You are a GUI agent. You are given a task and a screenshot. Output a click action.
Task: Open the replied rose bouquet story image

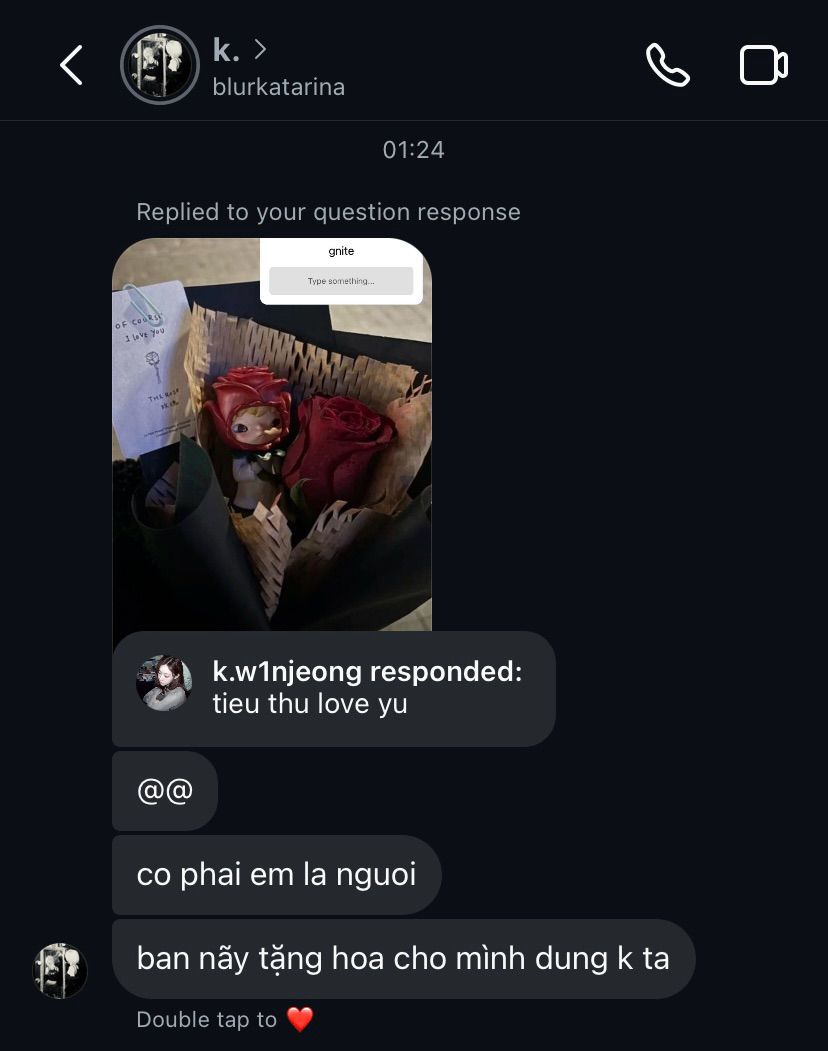[272, 434]
